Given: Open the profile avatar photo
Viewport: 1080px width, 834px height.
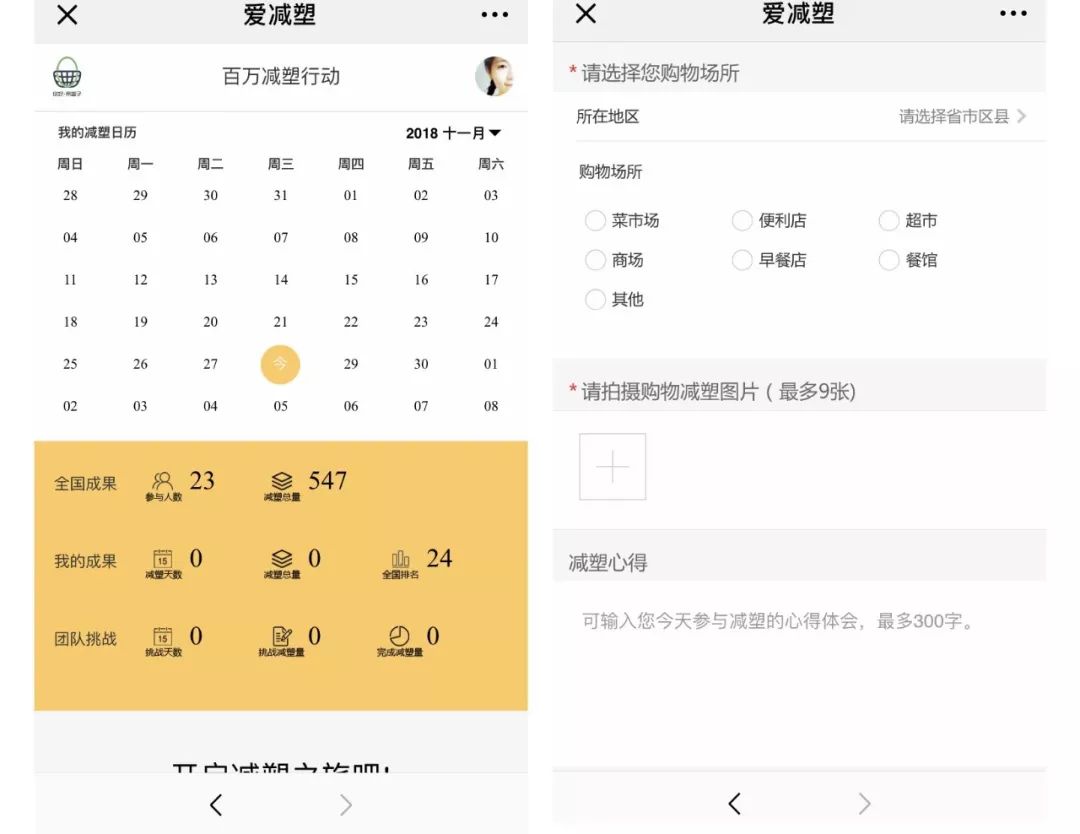Looking at the screenshot, I should click(493, 76).
